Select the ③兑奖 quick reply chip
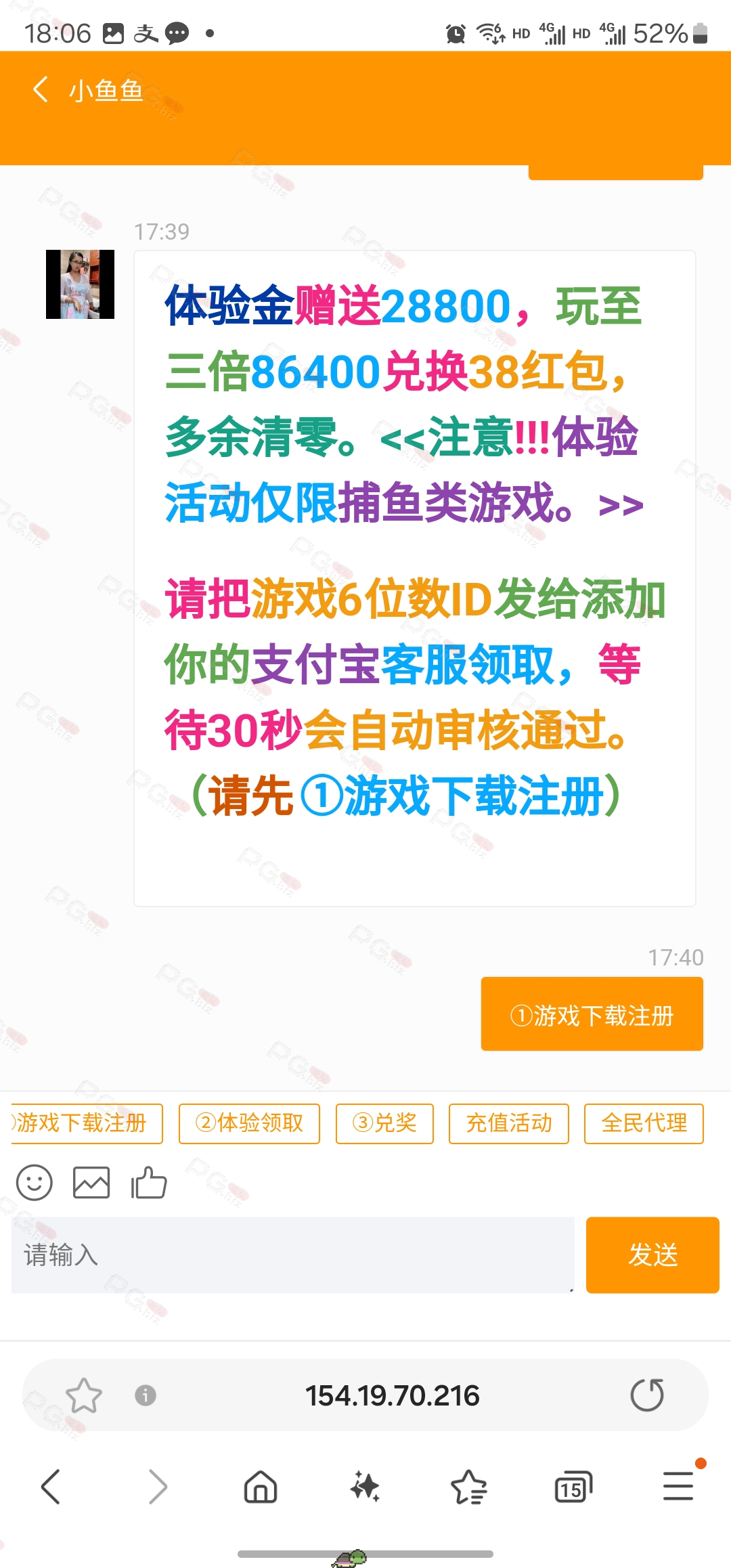Image resolution: width=731 pixels, height=1568 pixels. (x=384, y=1123)
